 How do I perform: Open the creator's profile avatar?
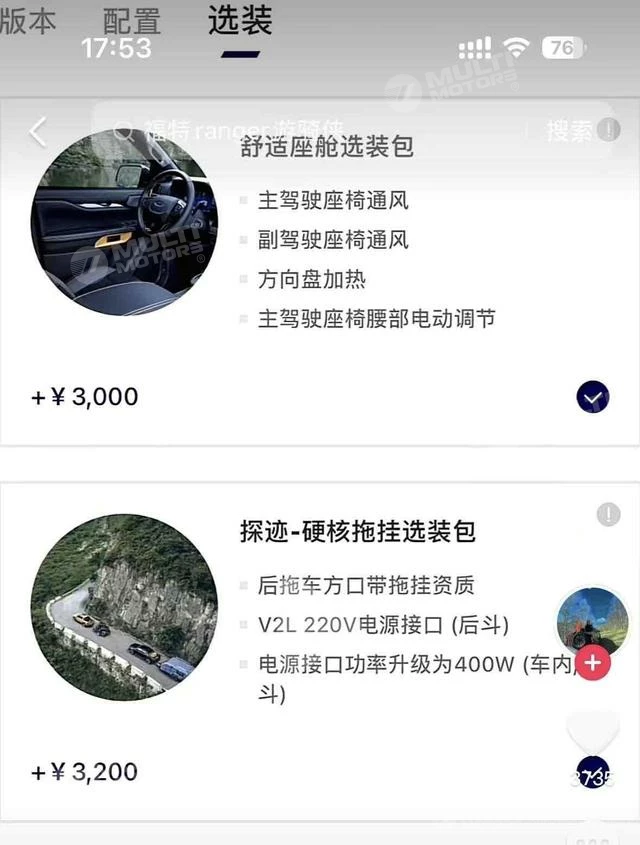pyautogui.click(x=592, y=622)
